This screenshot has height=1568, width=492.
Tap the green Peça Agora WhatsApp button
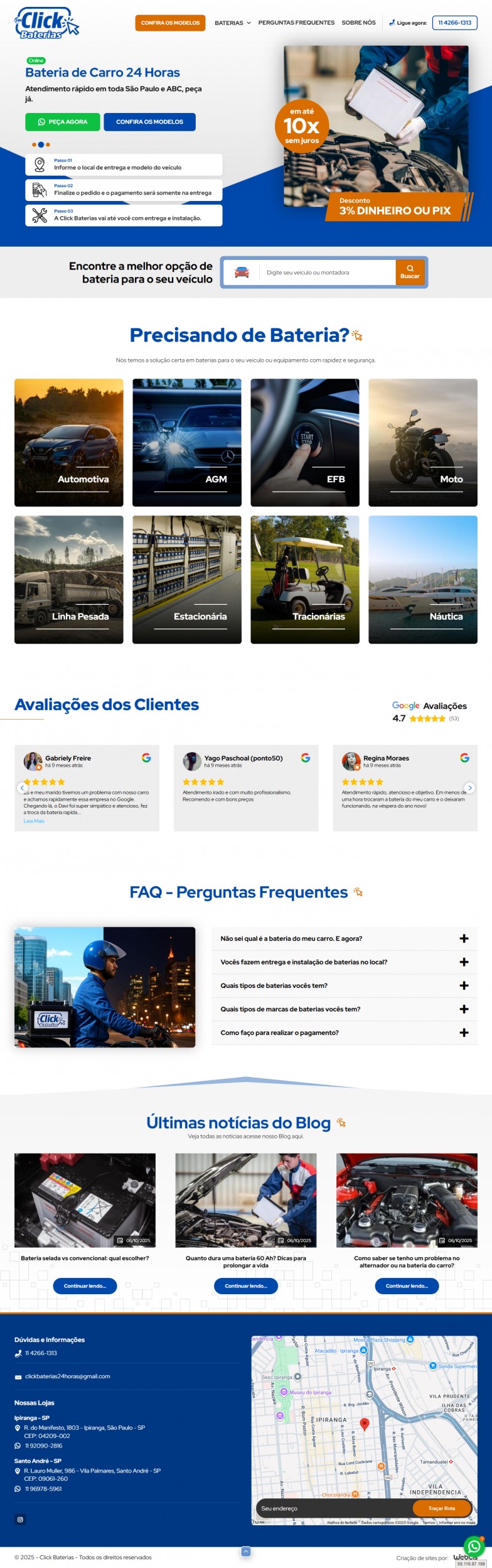[x=63, y=122]
